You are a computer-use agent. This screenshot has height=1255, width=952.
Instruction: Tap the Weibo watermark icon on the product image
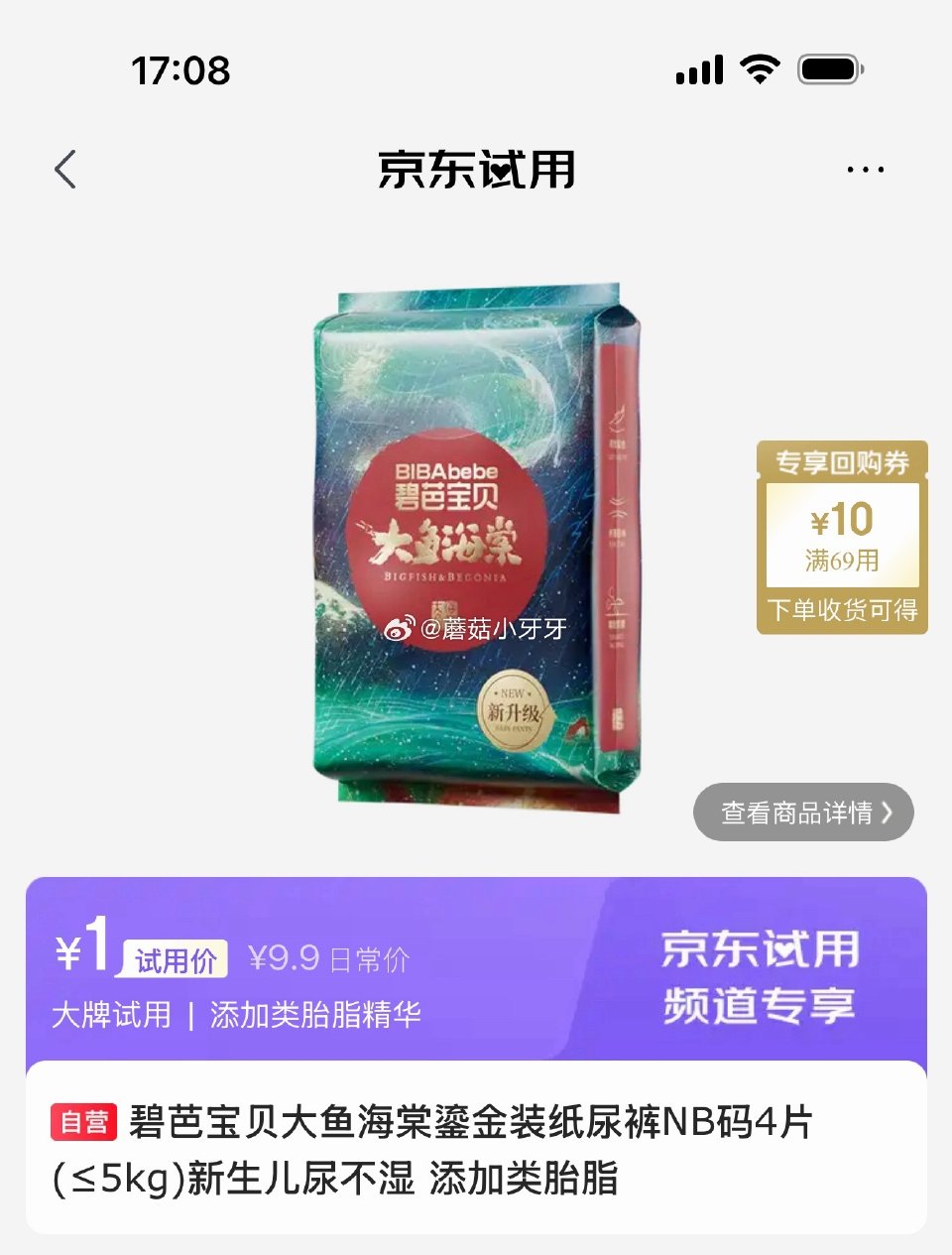(401, 629)
